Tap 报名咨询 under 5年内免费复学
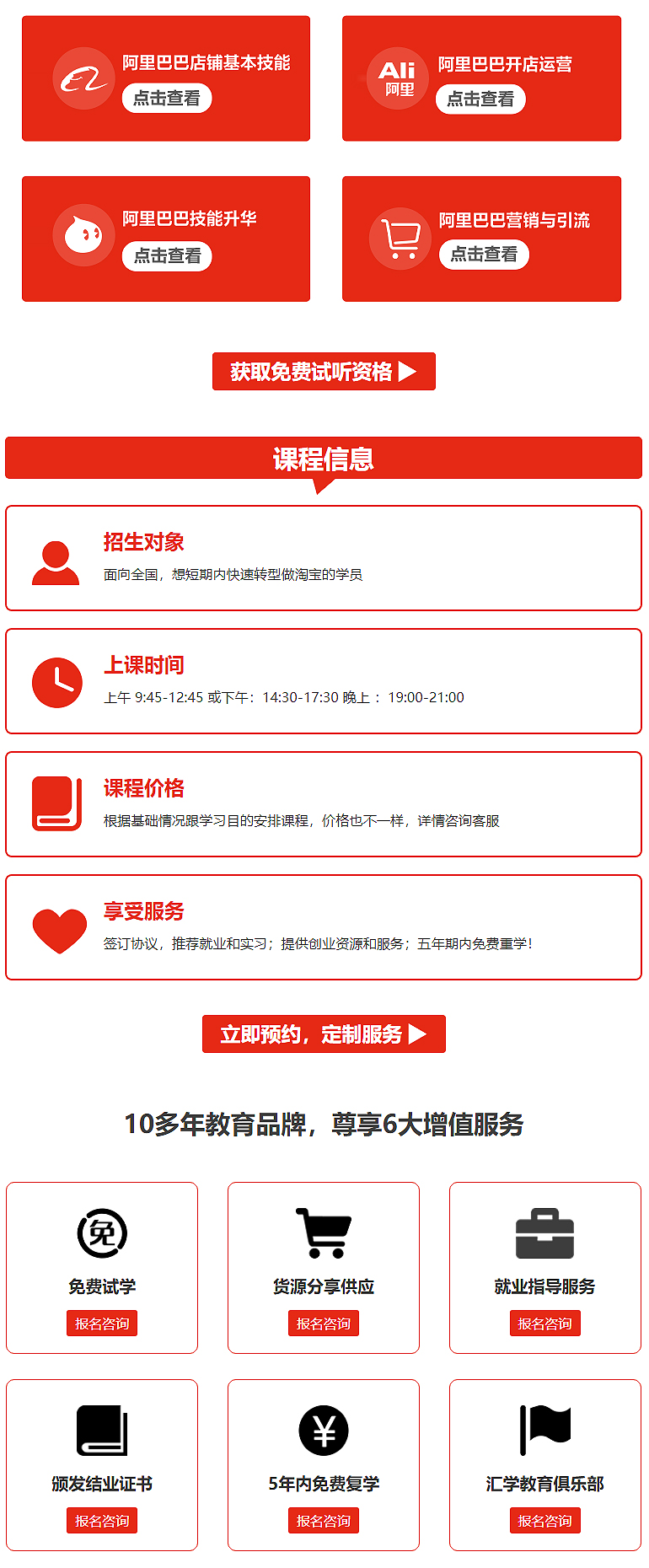 324,1521
